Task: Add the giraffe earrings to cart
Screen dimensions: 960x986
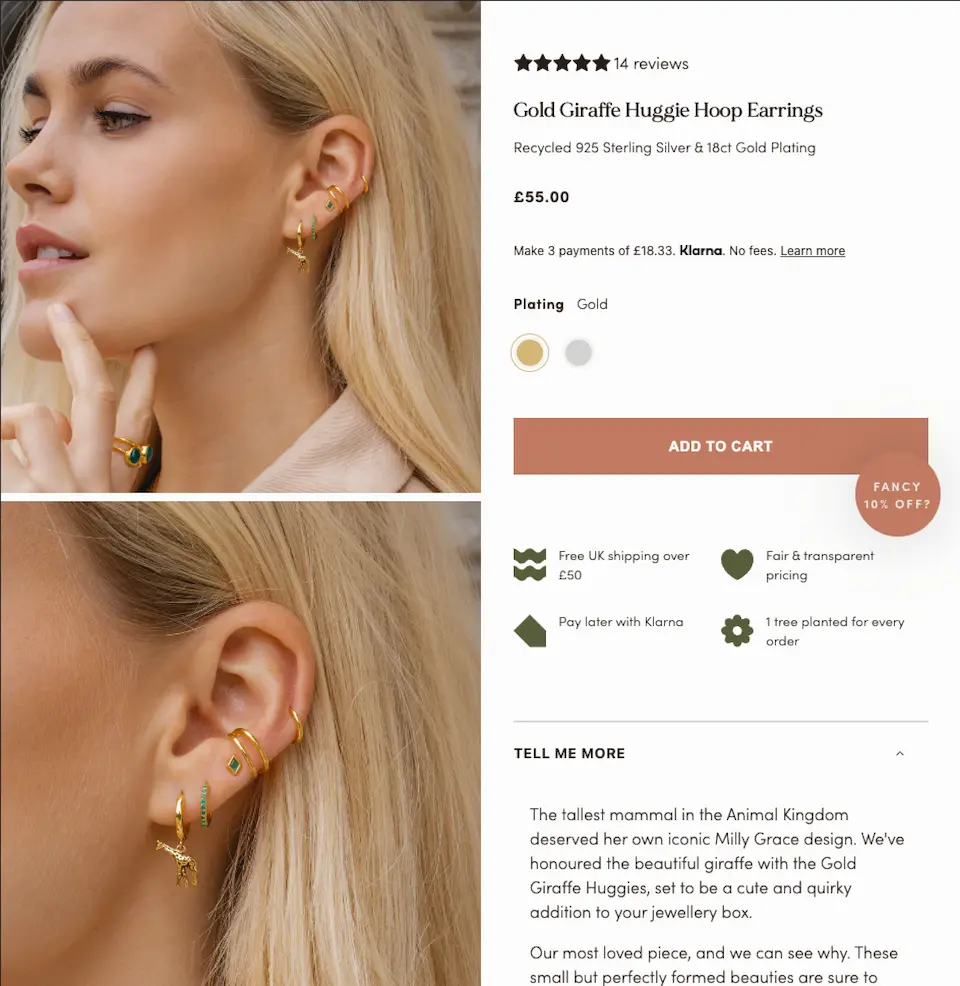Action: 720,446
